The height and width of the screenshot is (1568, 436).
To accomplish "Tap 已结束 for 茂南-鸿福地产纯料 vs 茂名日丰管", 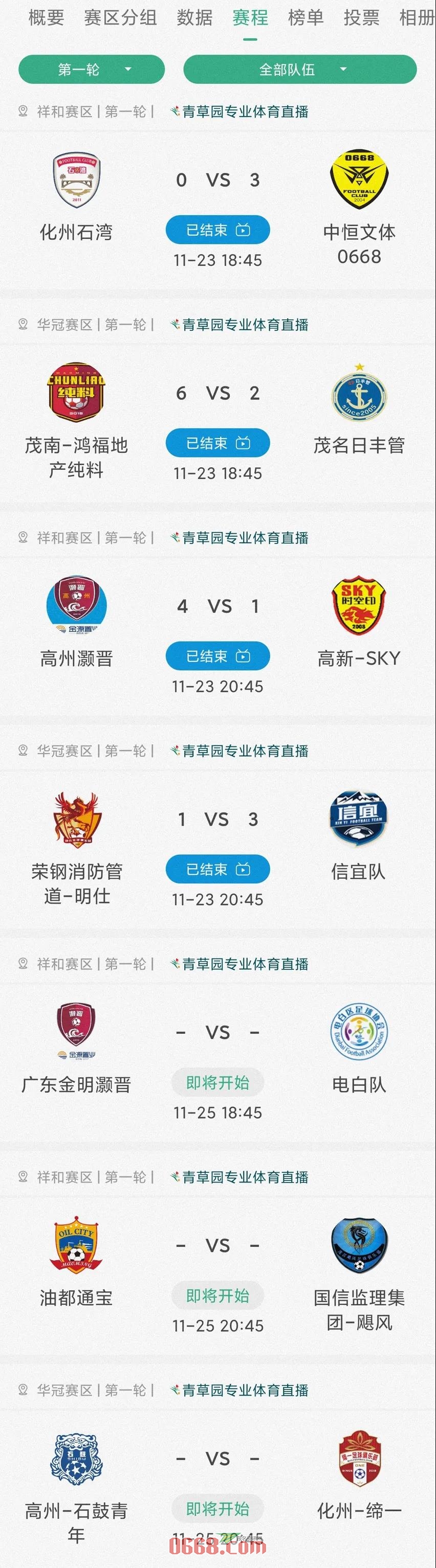I will point(217,443).
